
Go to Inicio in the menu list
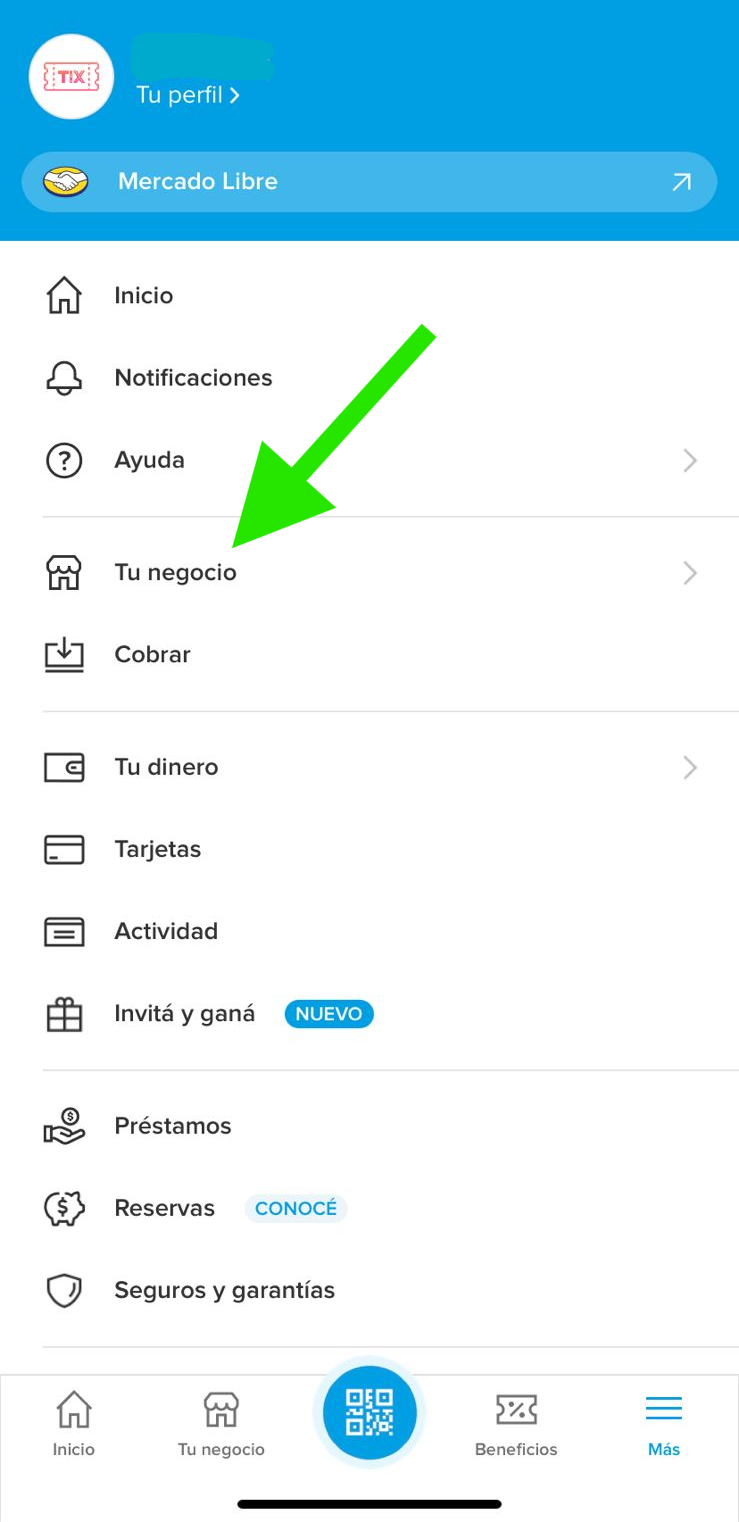(x=369, y=296)
